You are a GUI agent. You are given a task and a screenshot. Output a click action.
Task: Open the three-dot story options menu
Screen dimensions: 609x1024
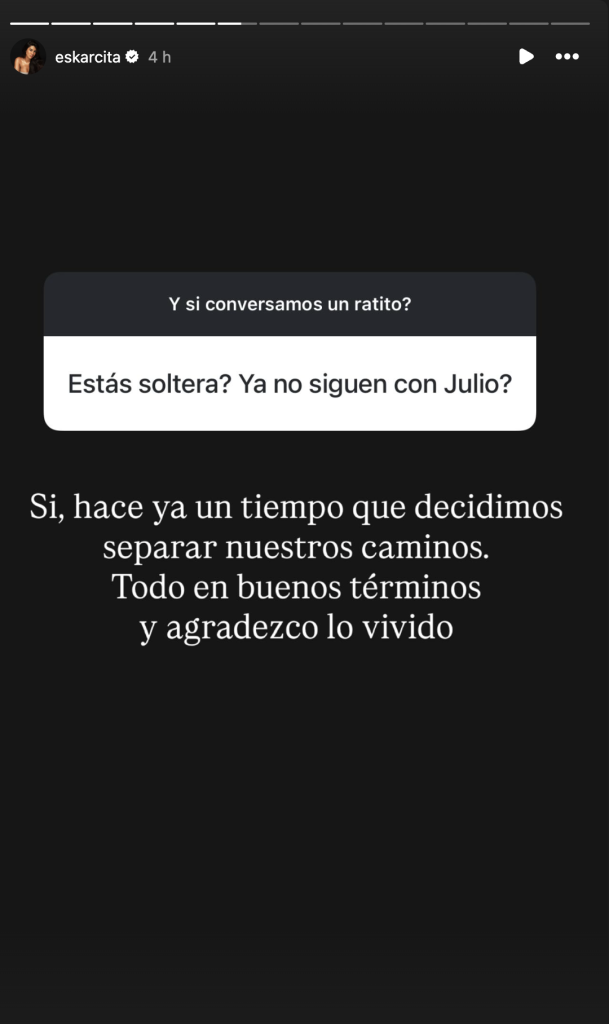pyautogui.click(x=566, y=57)
